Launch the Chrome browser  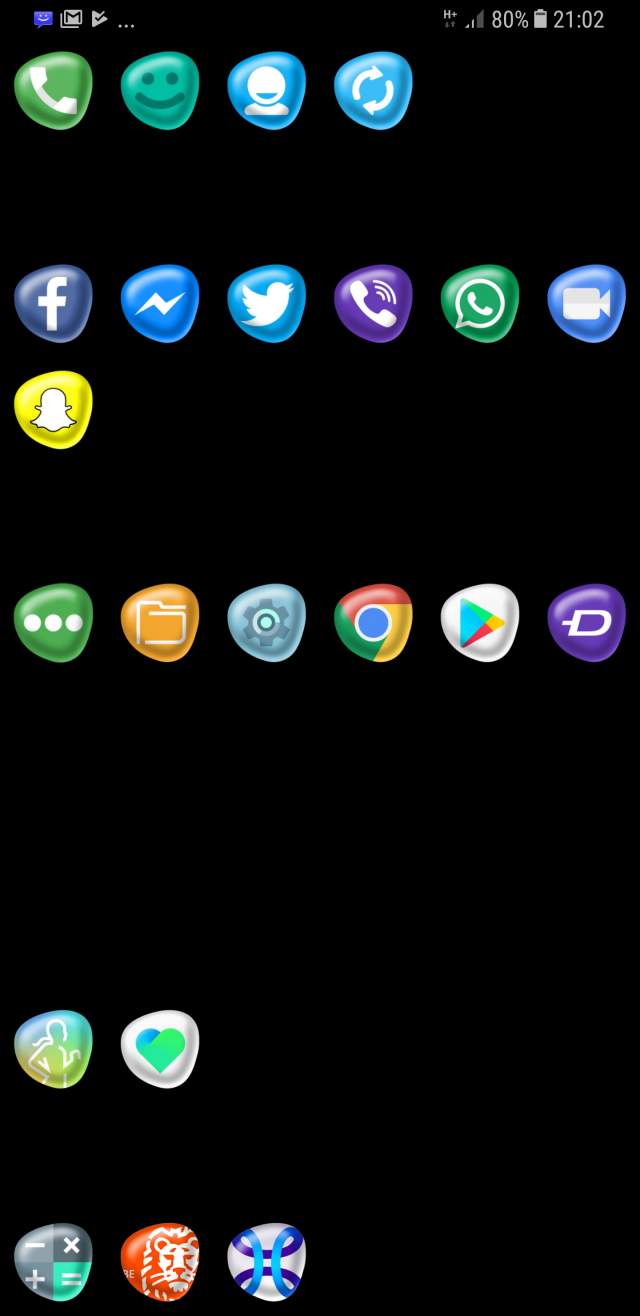click(x=373, y=622)
